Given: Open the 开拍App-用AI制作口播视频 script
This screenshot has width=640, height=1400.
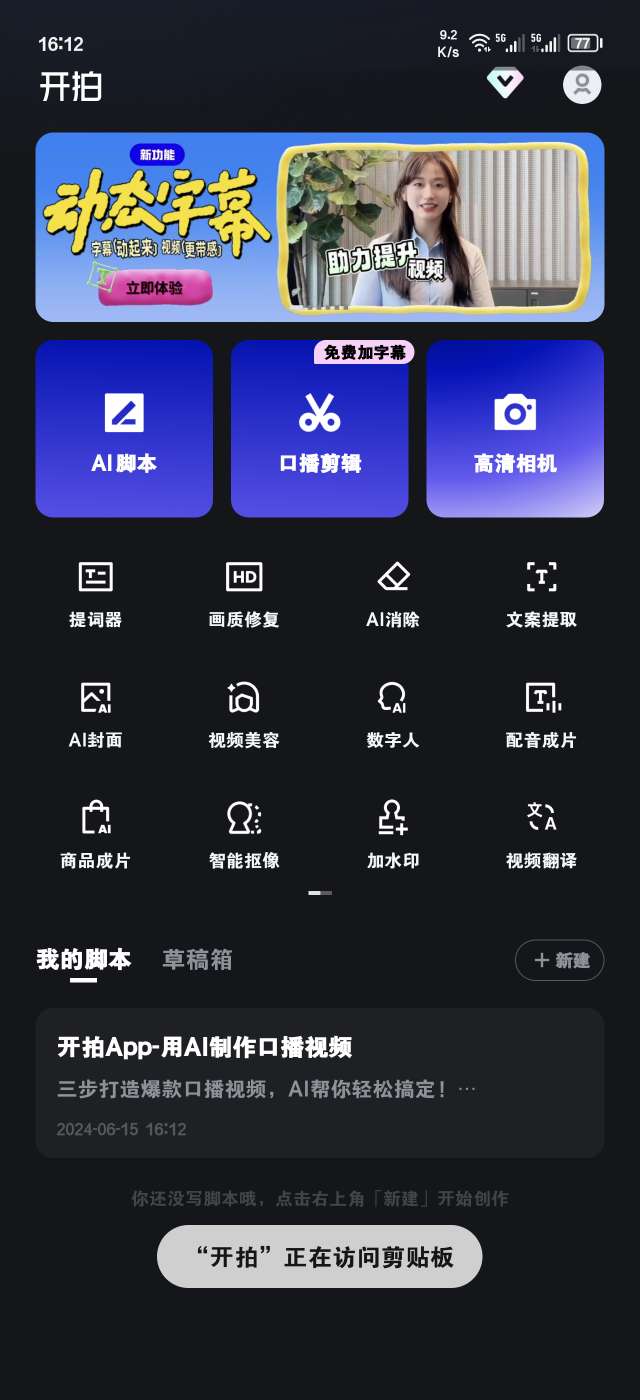Looking at the screenshot, I should [x=320, y=1083].
